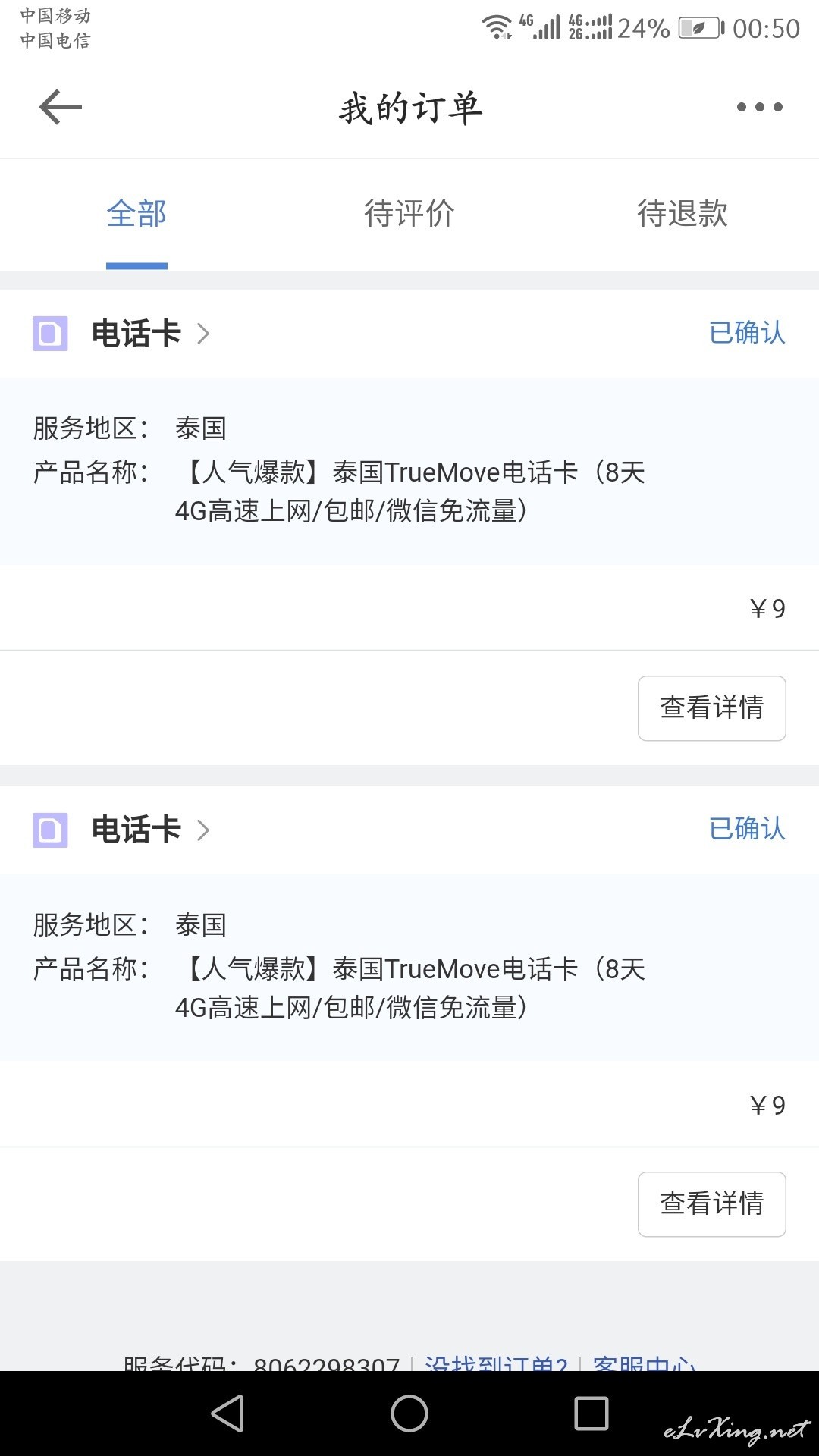The height and width of the screenshot is (1456, 819).
Task: Open the system recent apps button
Action: [x=591, y=1414]
